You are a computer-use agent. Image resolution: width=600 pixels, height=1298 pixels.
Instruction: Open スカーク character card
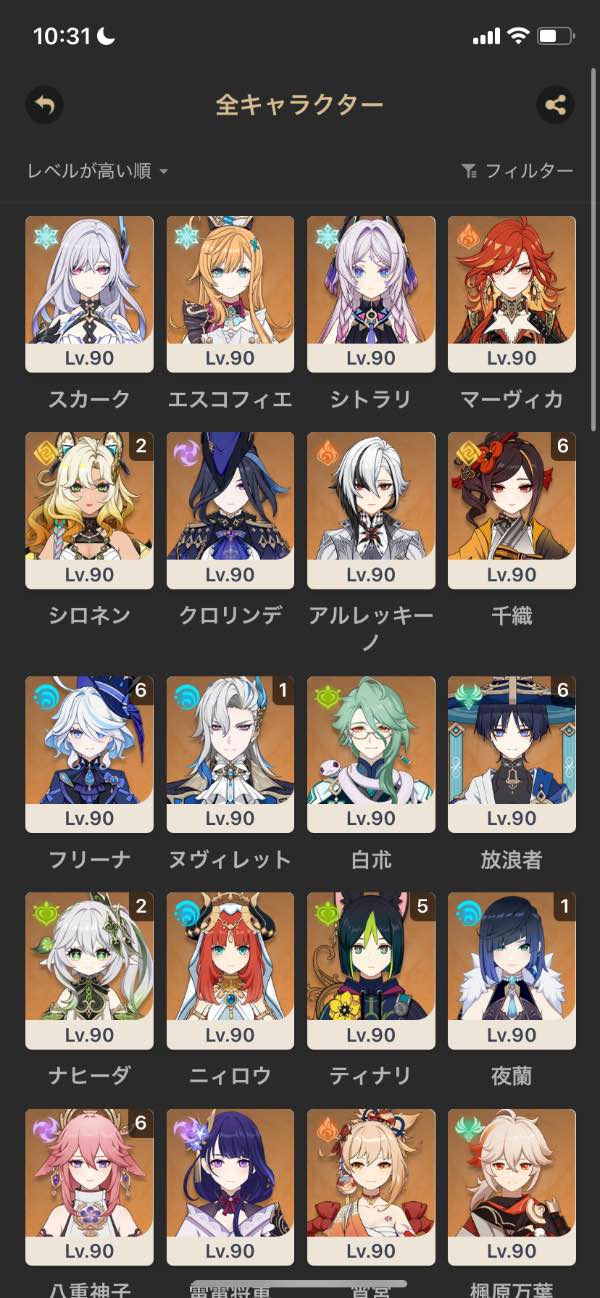point(90,294)
